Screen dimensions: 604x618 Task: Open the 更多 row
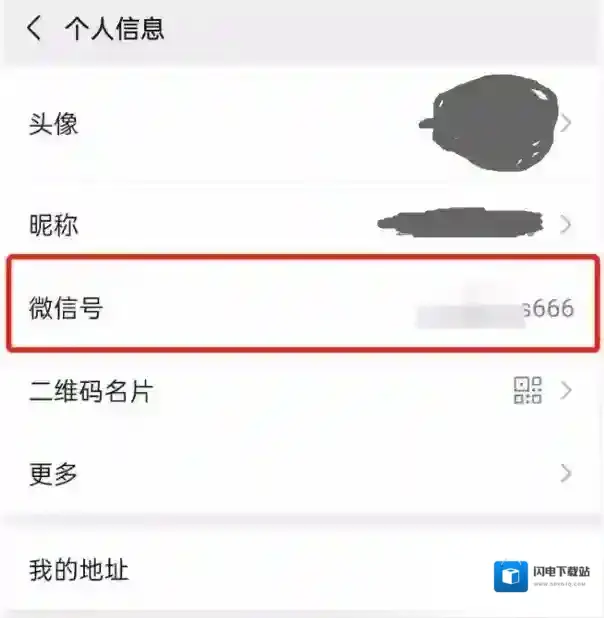[x=300, y=473]
